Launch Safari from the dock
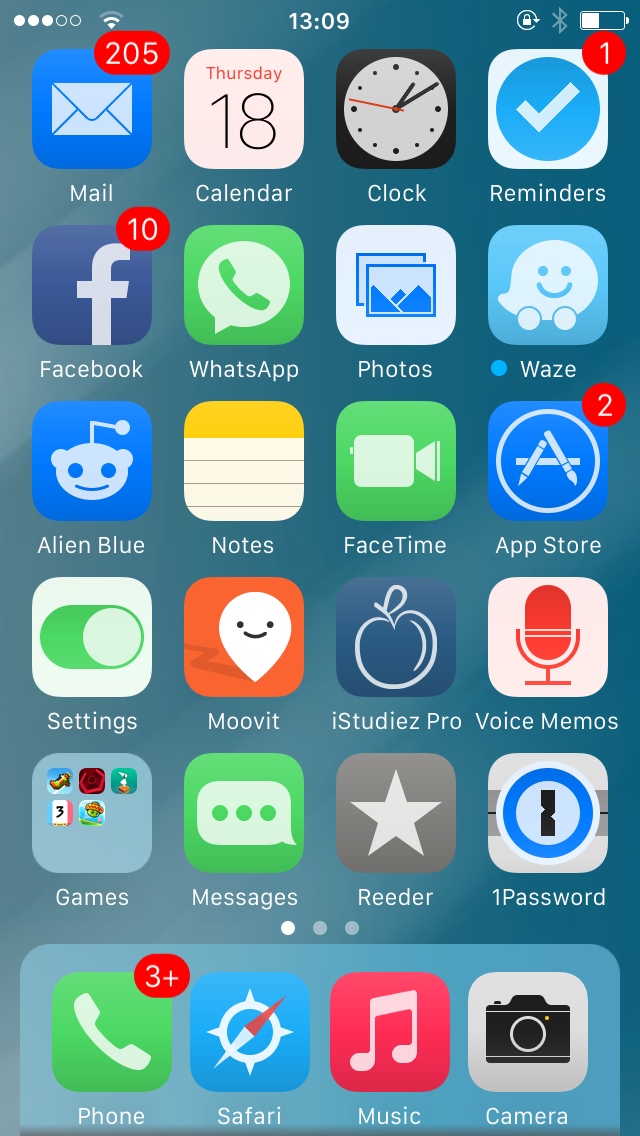The height and width of the screenshot is (1136, 640). (x=250, y=1032)
